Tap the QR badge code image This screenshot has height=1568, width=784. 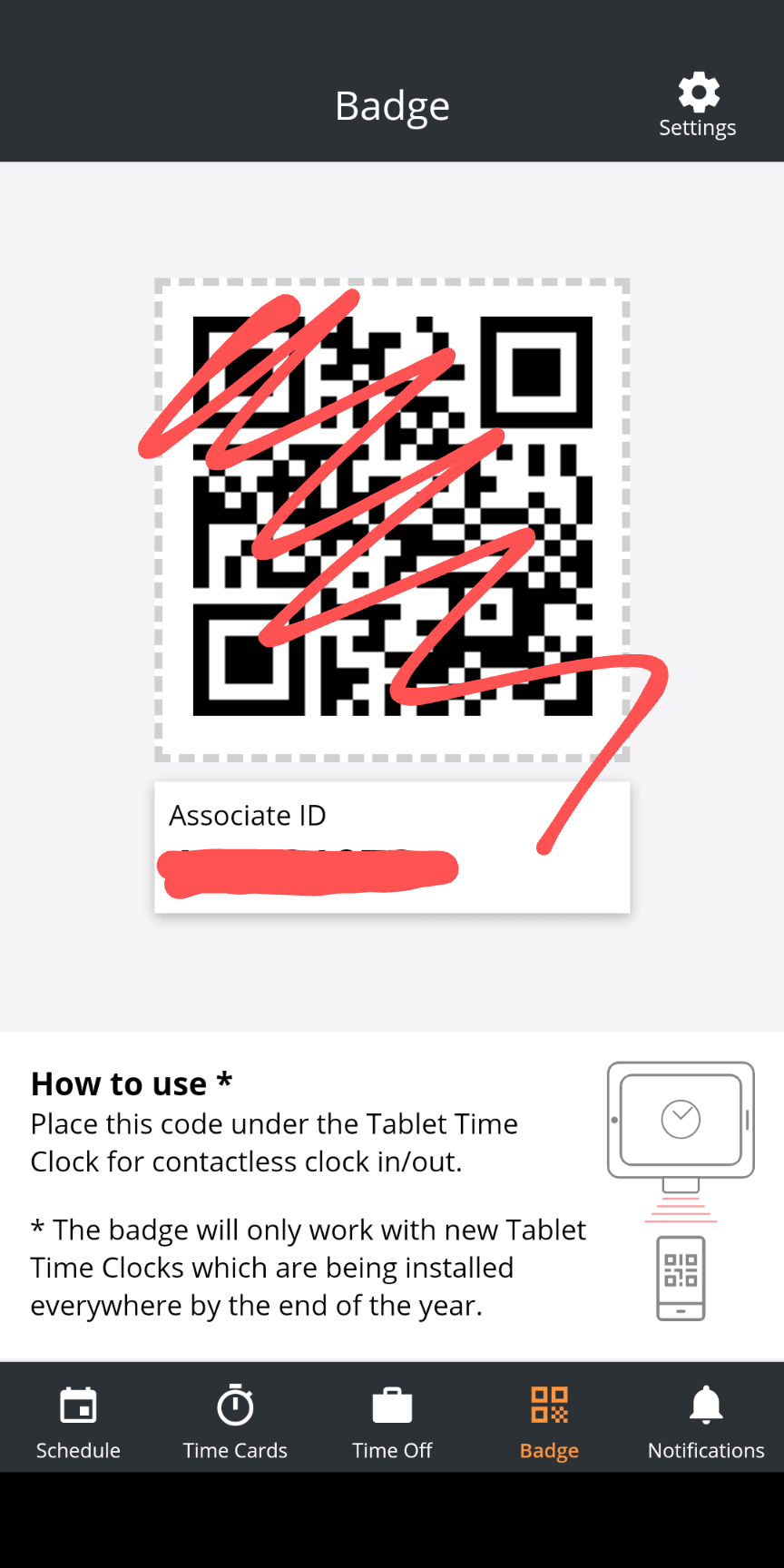[x=392, y=517]
